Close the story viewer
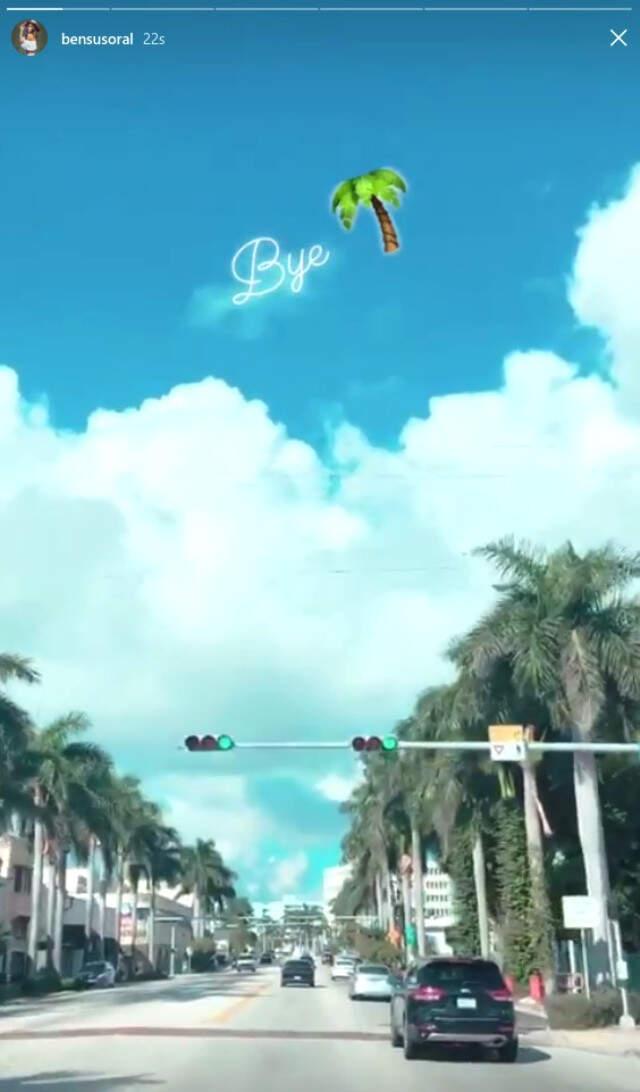The width and height of the screenshot is (640, 1092). [618, 38]
